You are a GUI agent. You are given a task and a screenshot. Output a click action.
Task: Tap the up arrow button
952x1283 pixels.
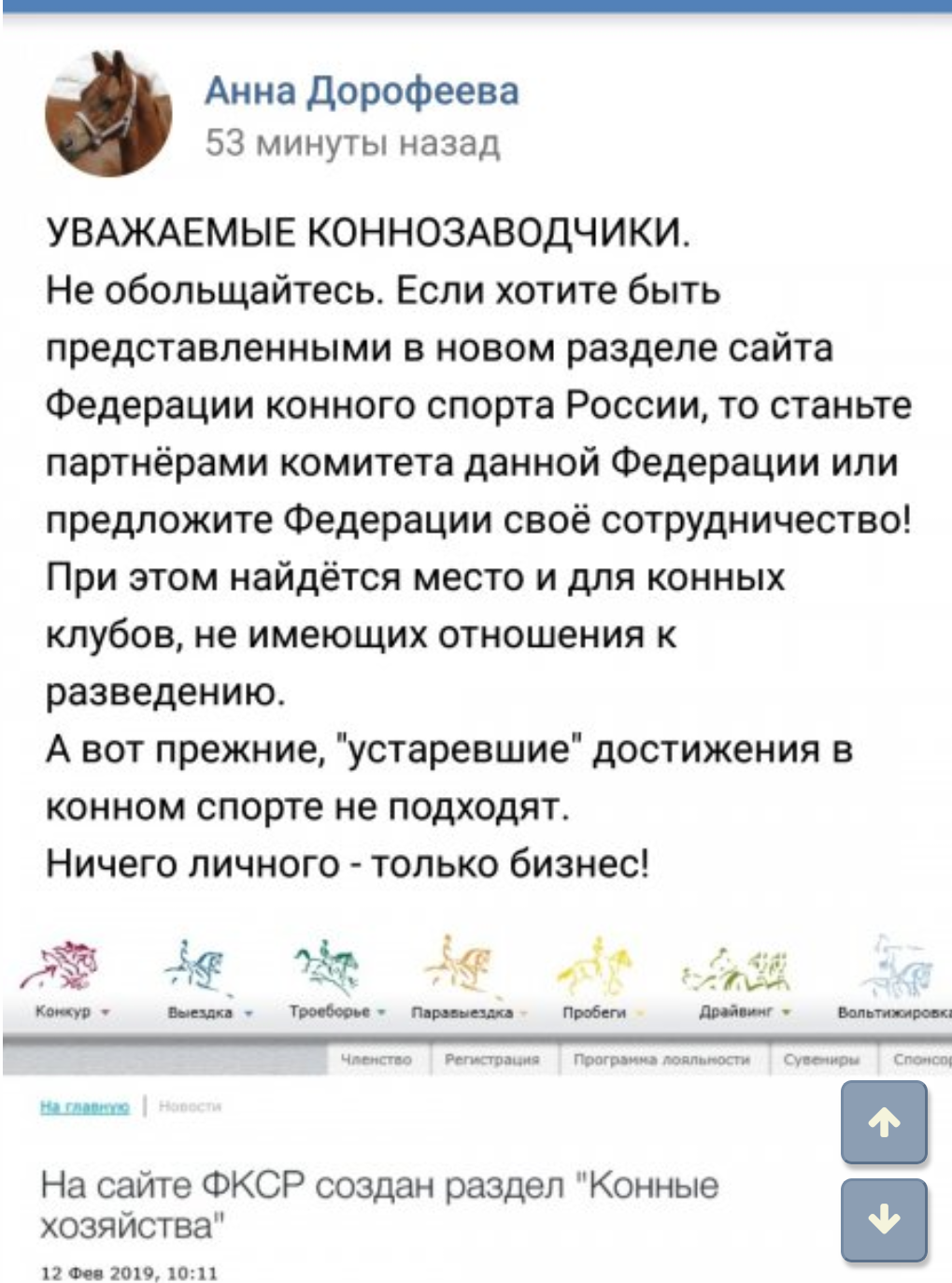pyautogui.click(x=884, y=1122)
